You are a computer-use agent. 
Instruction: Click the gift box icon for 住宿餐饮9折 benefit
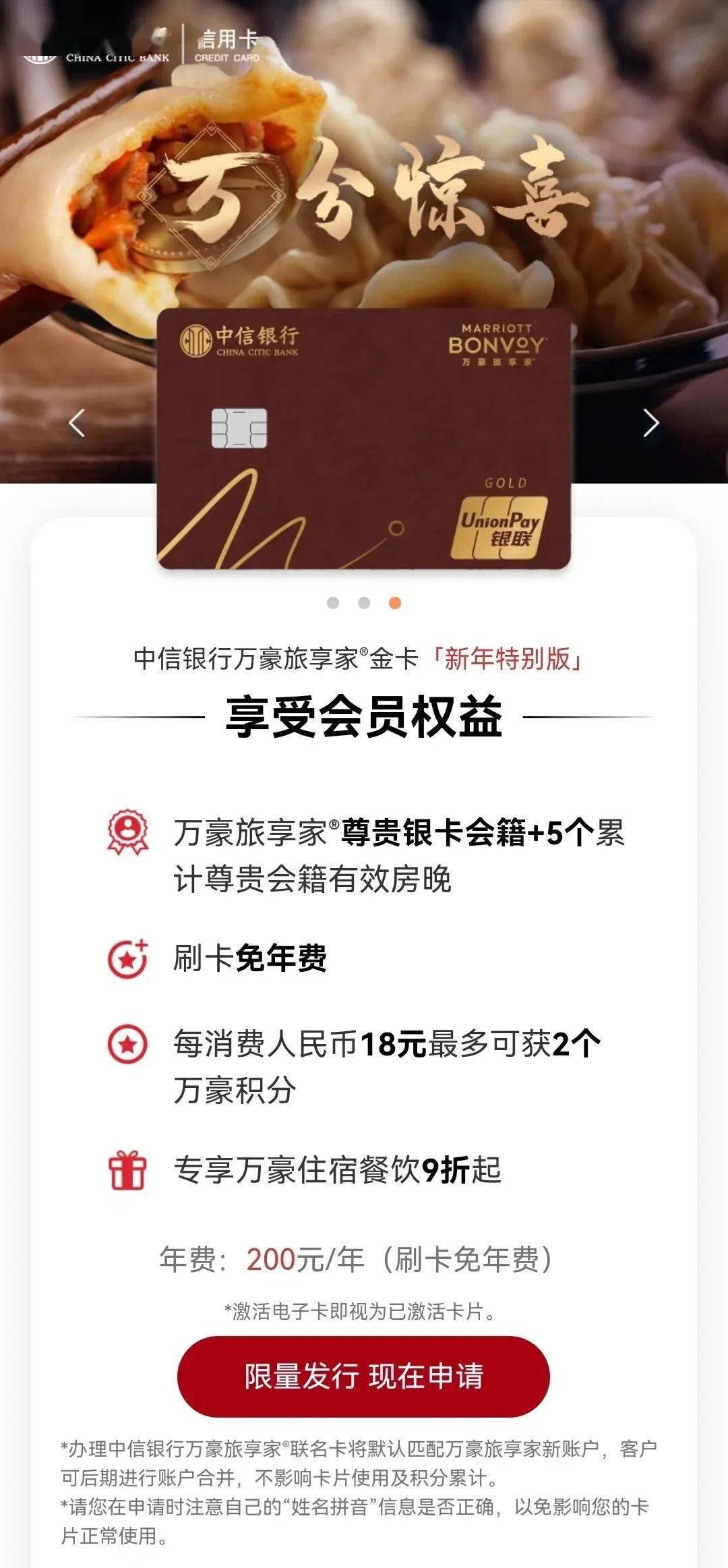point(127,1170)
